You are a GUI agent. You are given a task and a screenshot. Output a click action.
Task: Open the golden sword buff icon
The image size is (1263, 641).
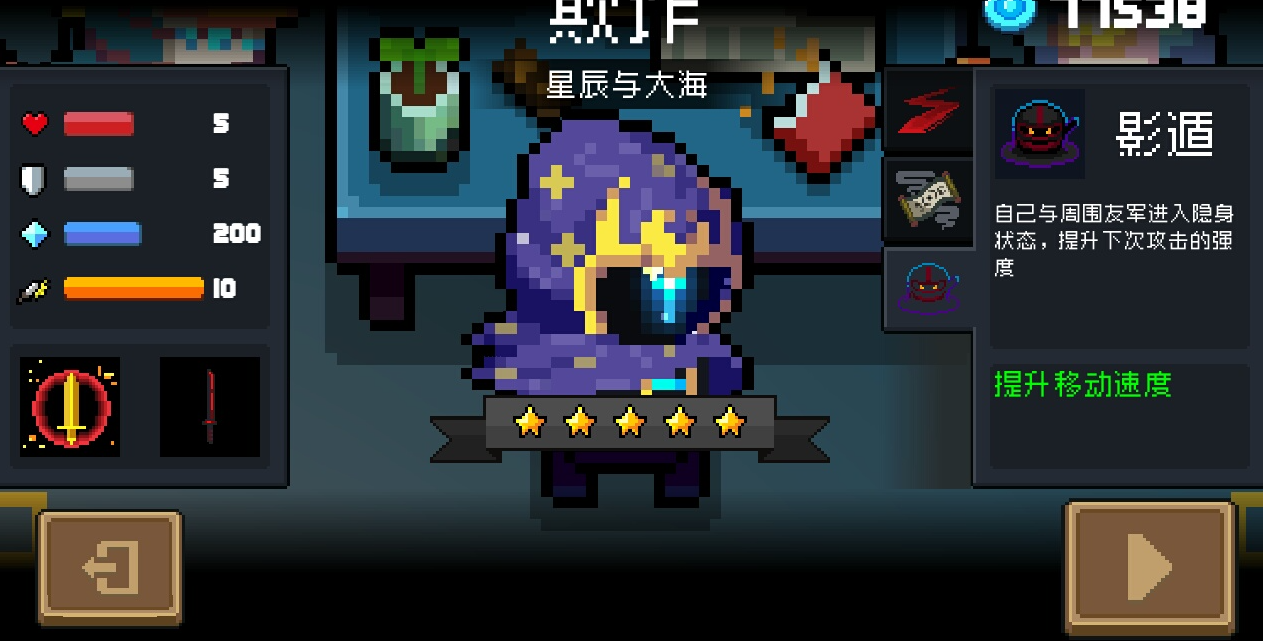pyautogui.click(x=70, y=406)
